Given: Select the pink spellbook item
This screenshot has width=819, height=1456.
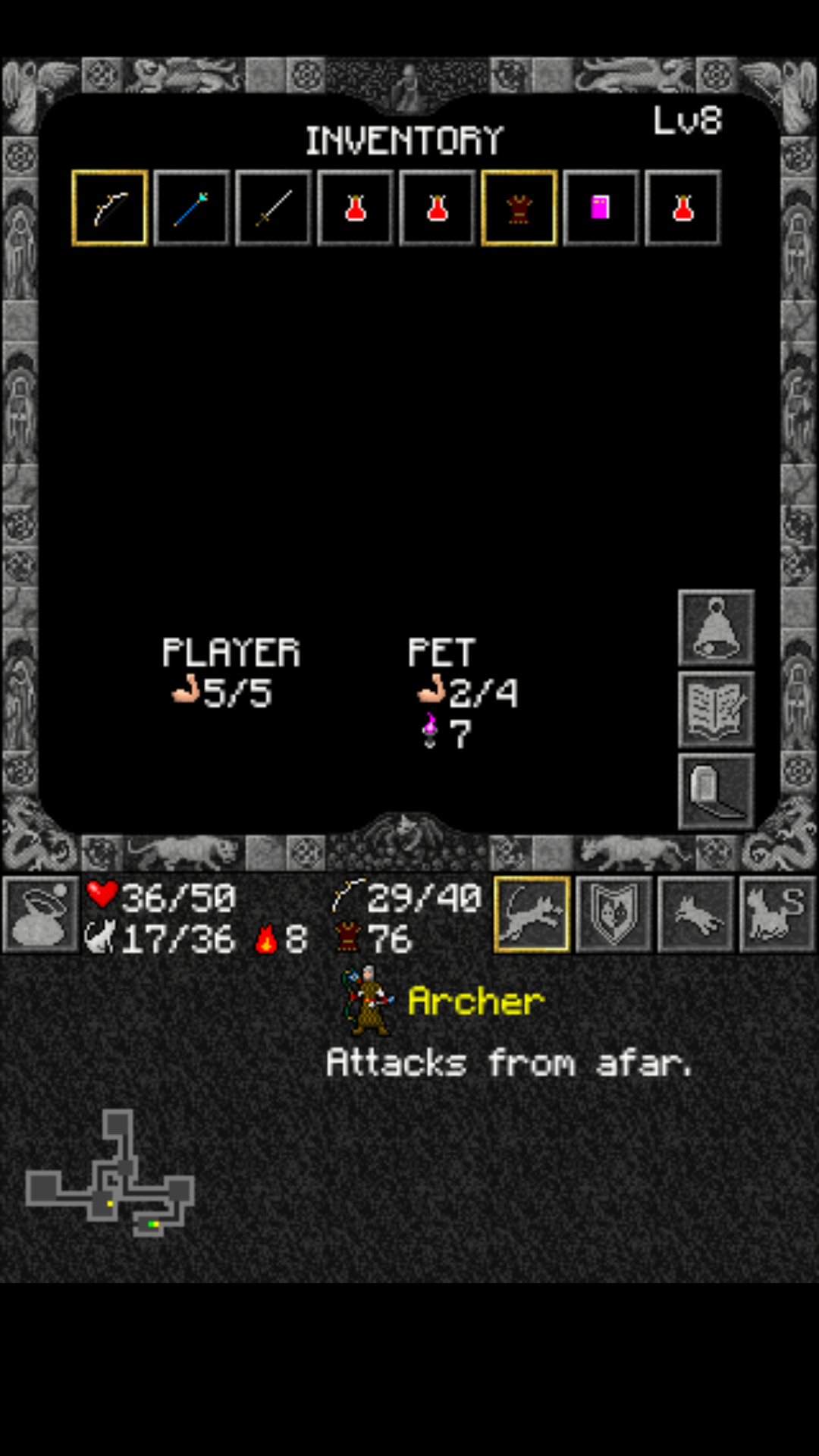Looking at the screenshot, I should (601, 208).
